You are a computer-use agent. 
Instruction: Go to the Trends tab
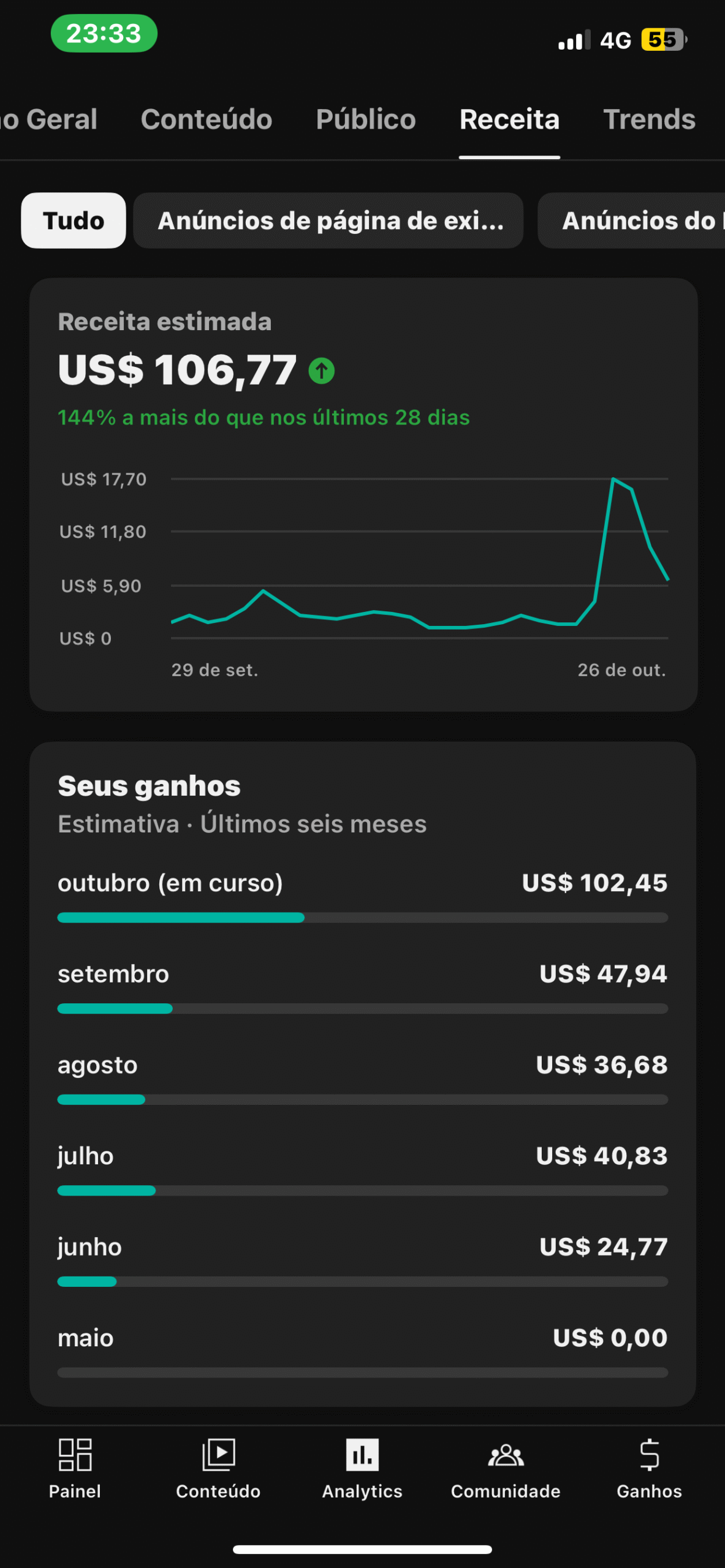[649, 119]
